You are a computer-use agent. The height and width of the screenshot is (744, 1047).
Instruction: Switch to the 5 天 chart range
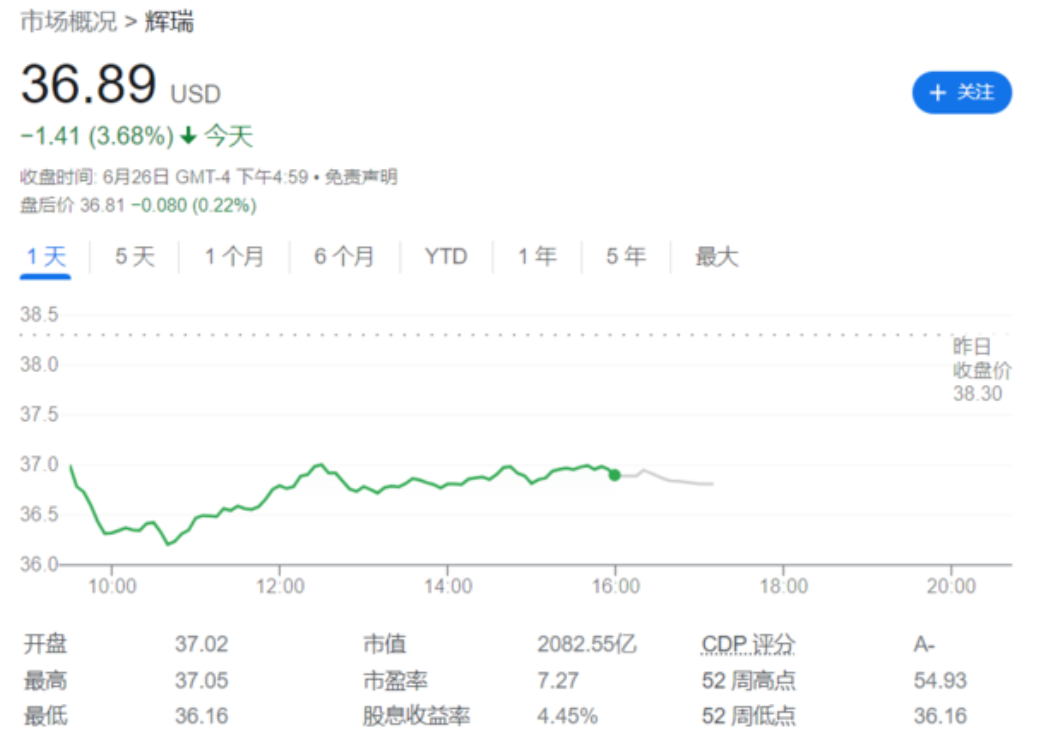pyautogui.click(x=135, y=257)
